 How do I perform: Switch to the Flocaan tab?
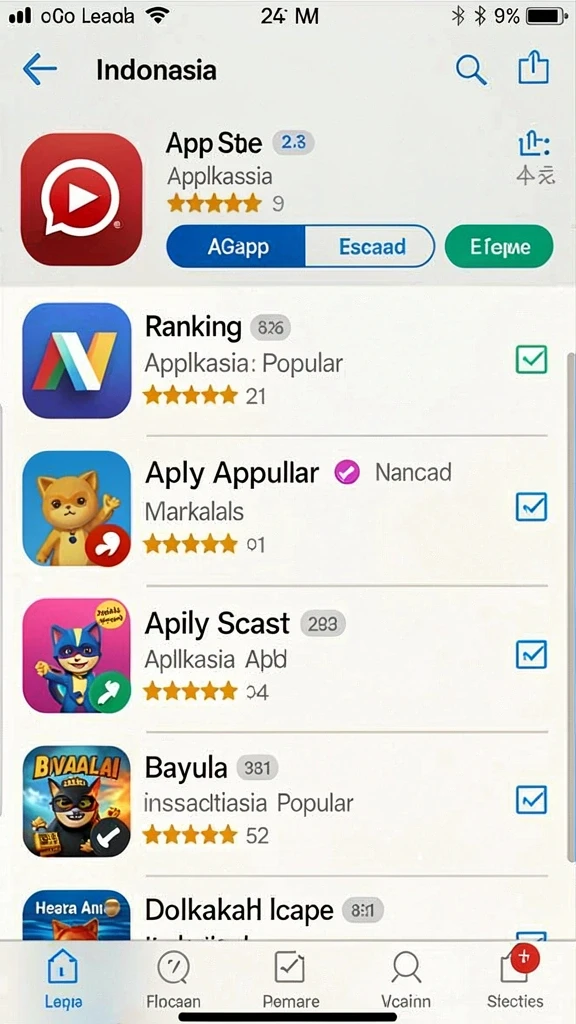pyautogui.click(x=173, y=979)
